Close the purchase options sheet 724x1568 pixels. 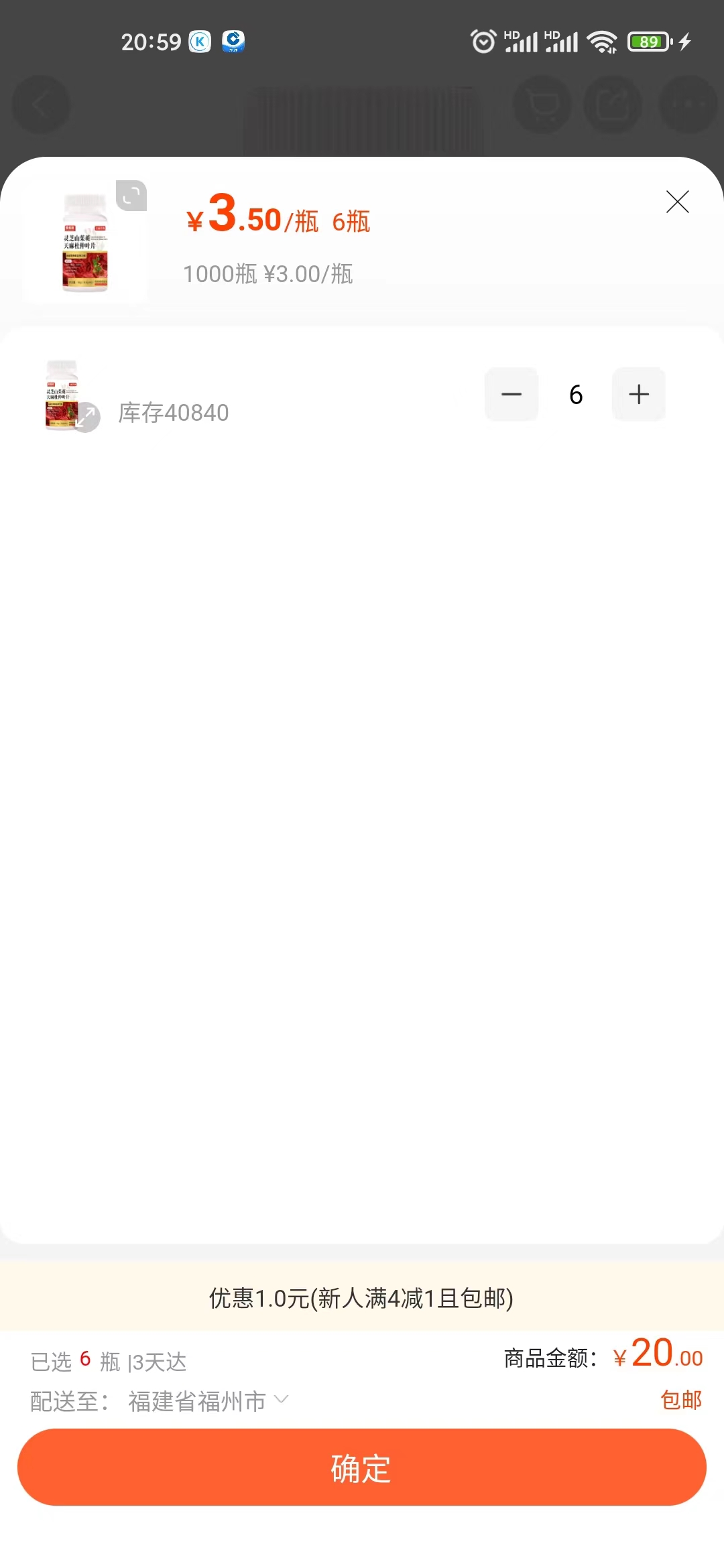[677, 202]
